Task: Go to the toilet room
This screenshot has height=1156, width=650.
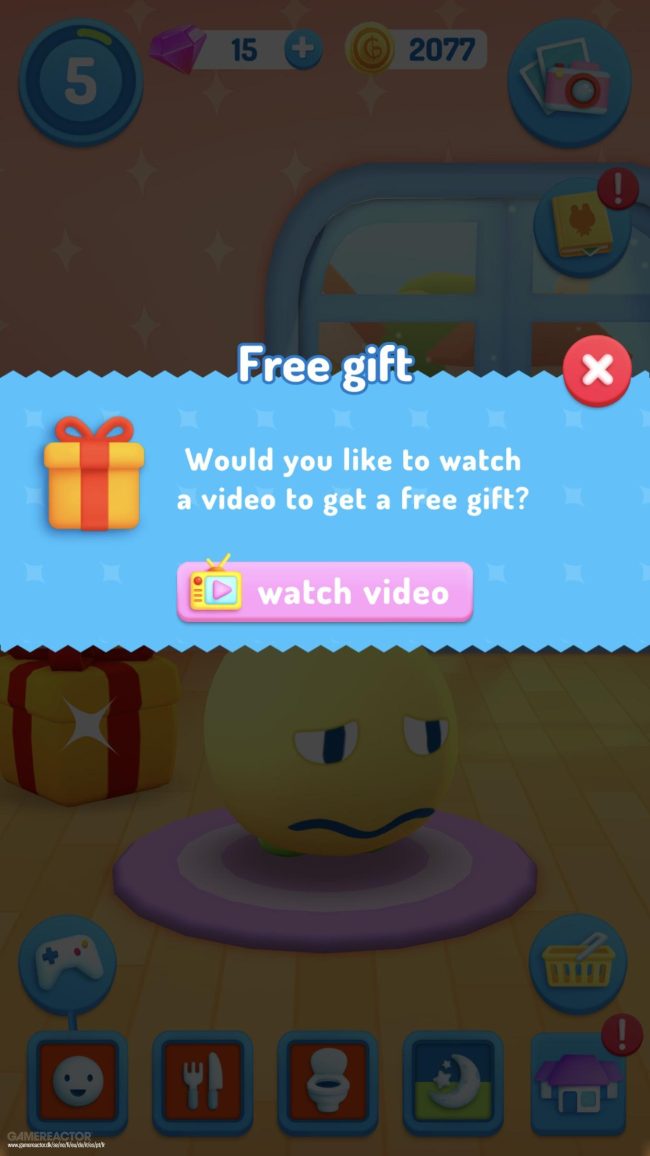Action: click(x=328, y=1083)
